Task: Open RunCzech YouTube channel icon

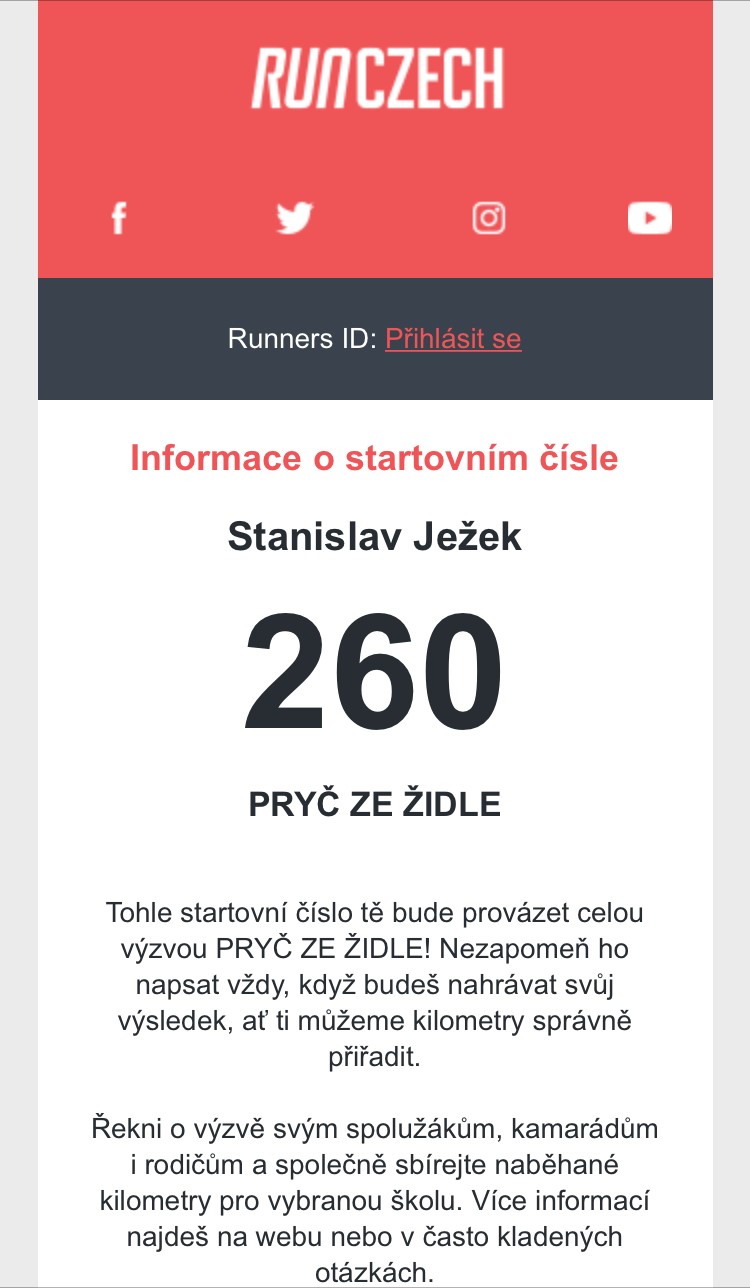Action: (x=649, y=217)
